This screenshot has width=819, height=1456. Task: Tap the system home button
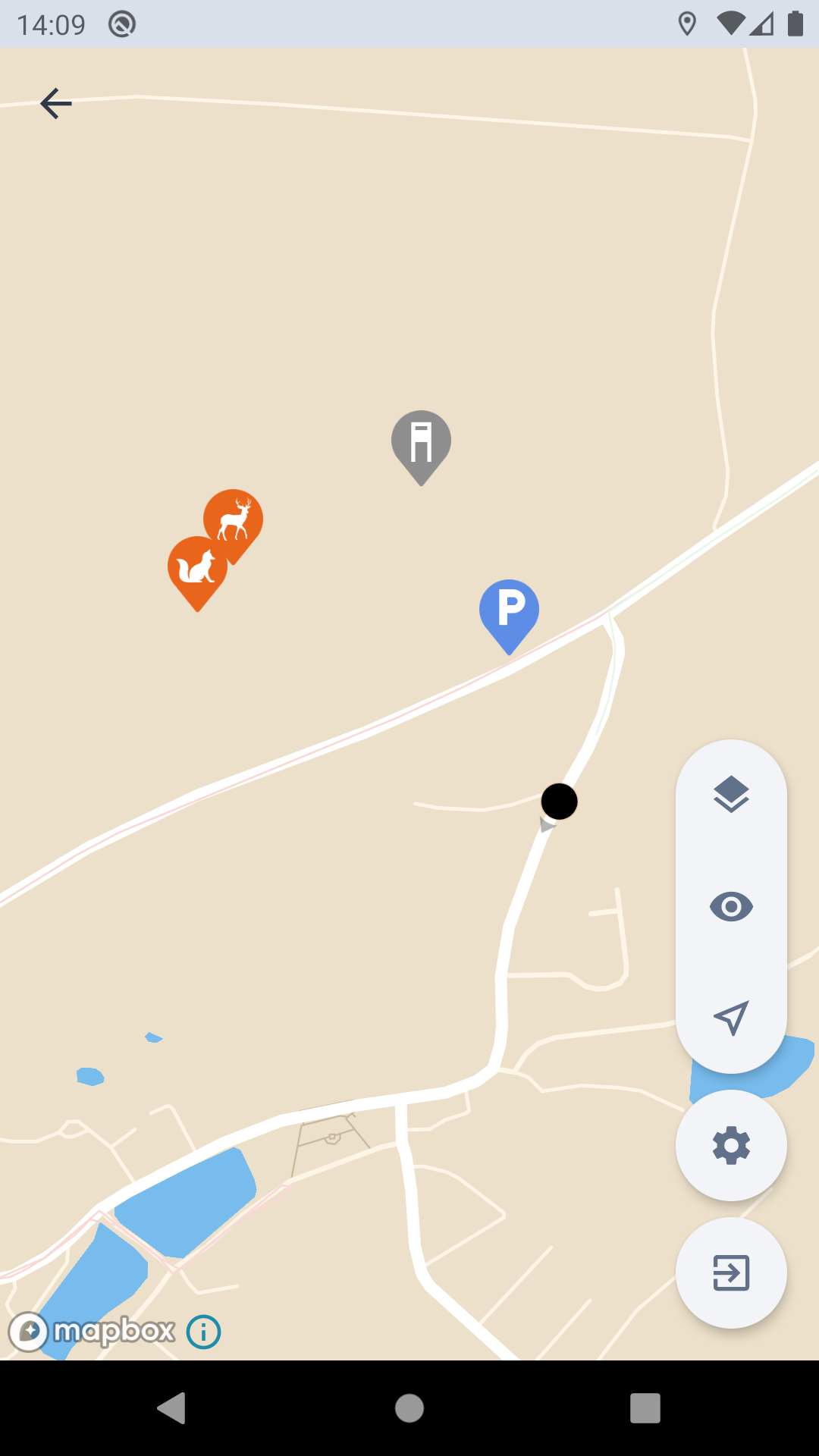409,1408
